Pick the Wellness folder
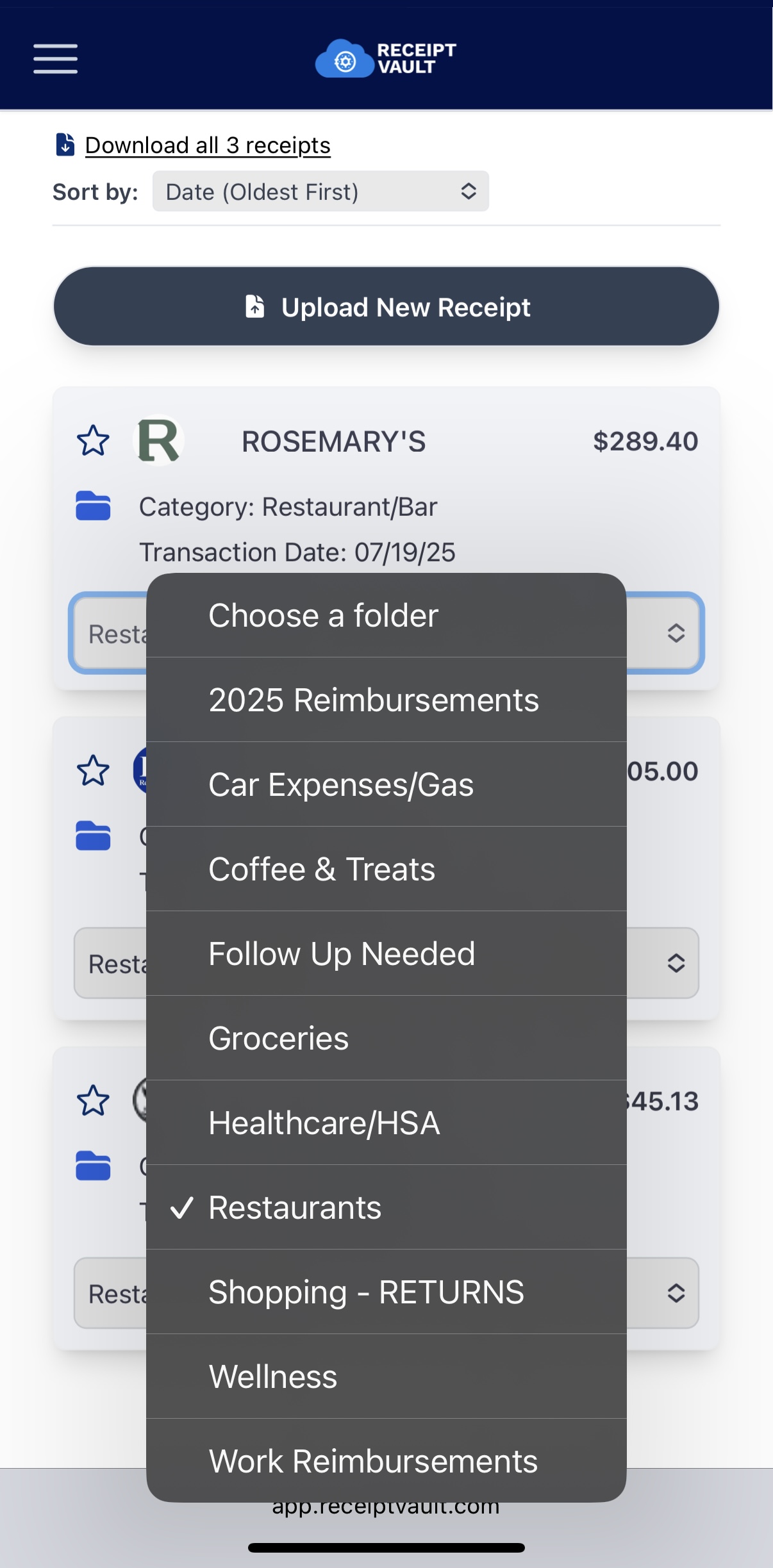 pos(386,1376)
